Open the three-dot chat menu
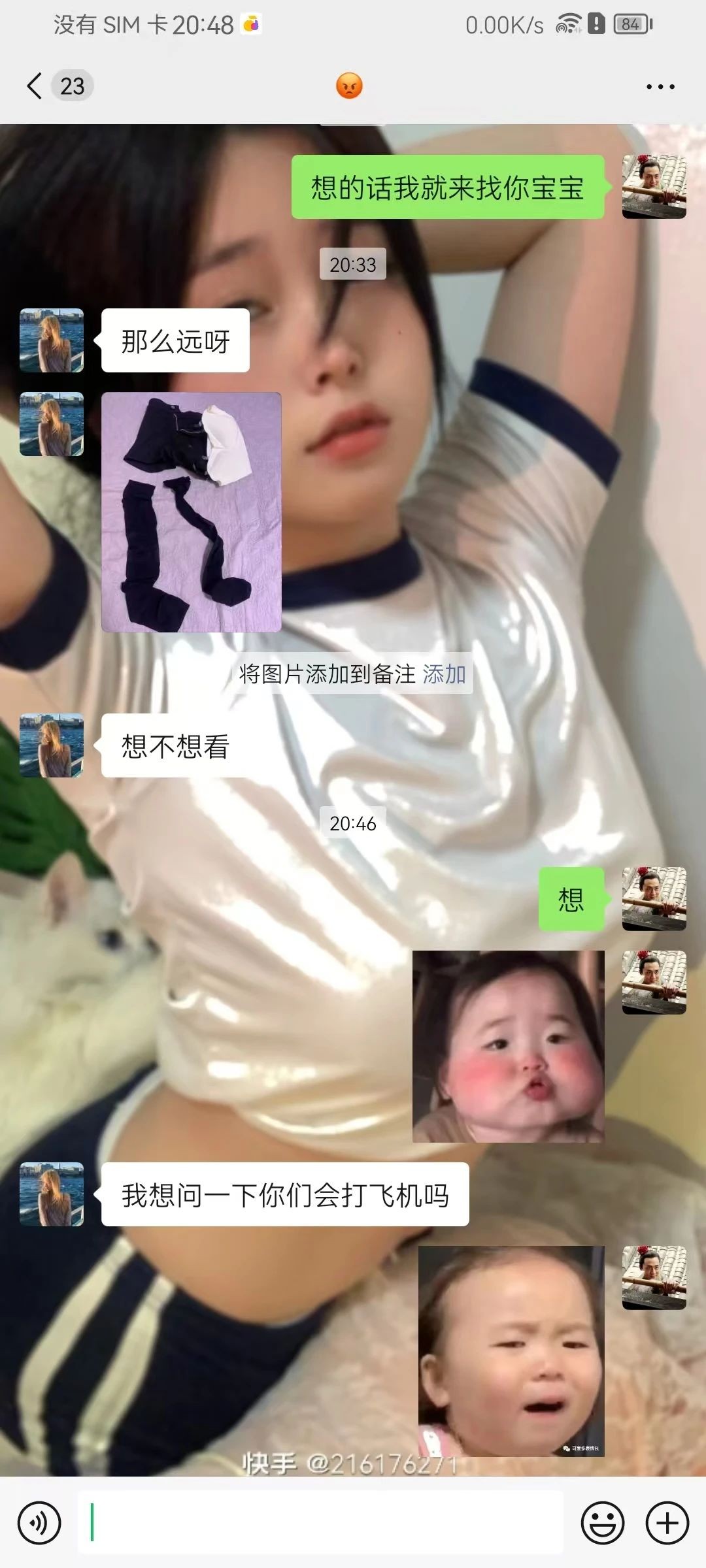Screen dimensions: 706x1568 coord(660,86)
